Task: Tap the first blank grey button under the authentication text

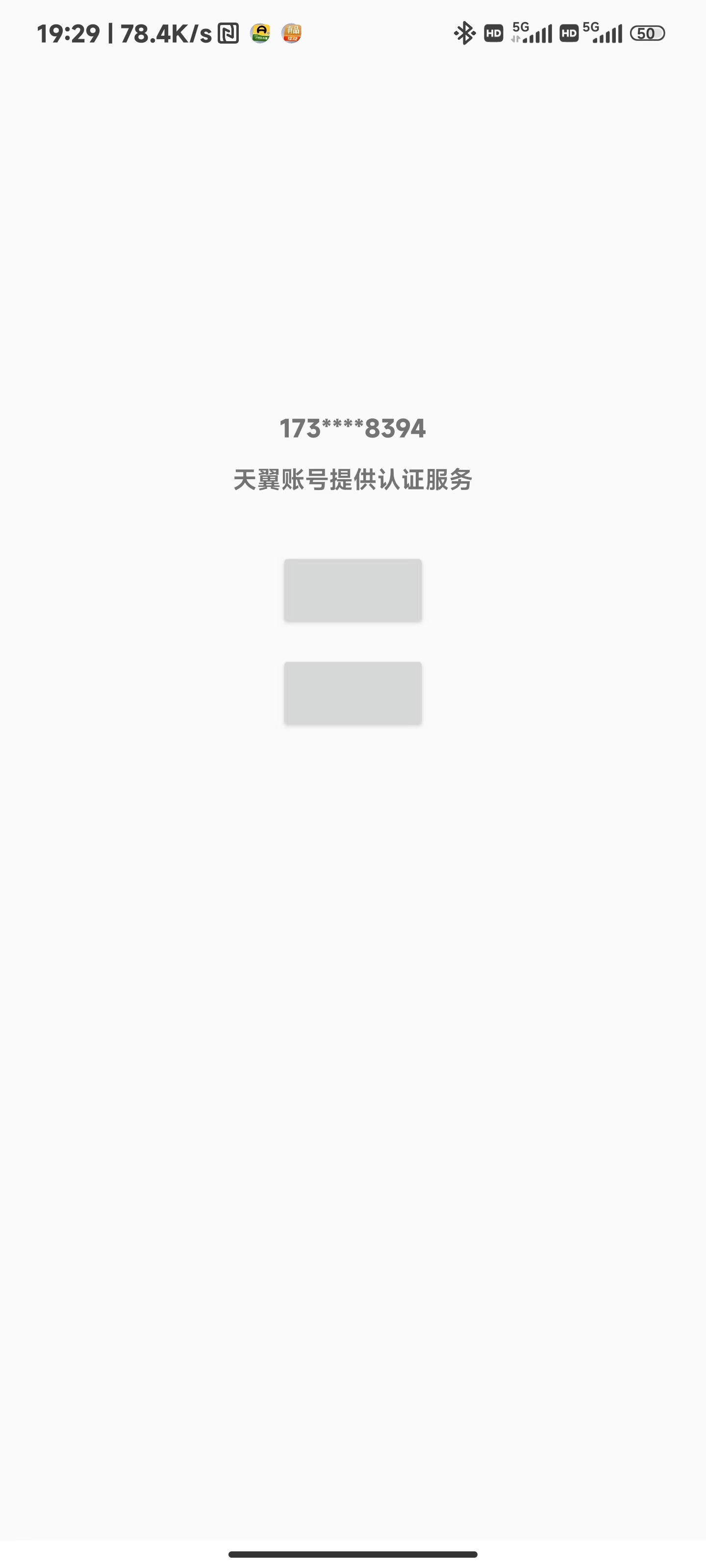Action: pos(353,590)
